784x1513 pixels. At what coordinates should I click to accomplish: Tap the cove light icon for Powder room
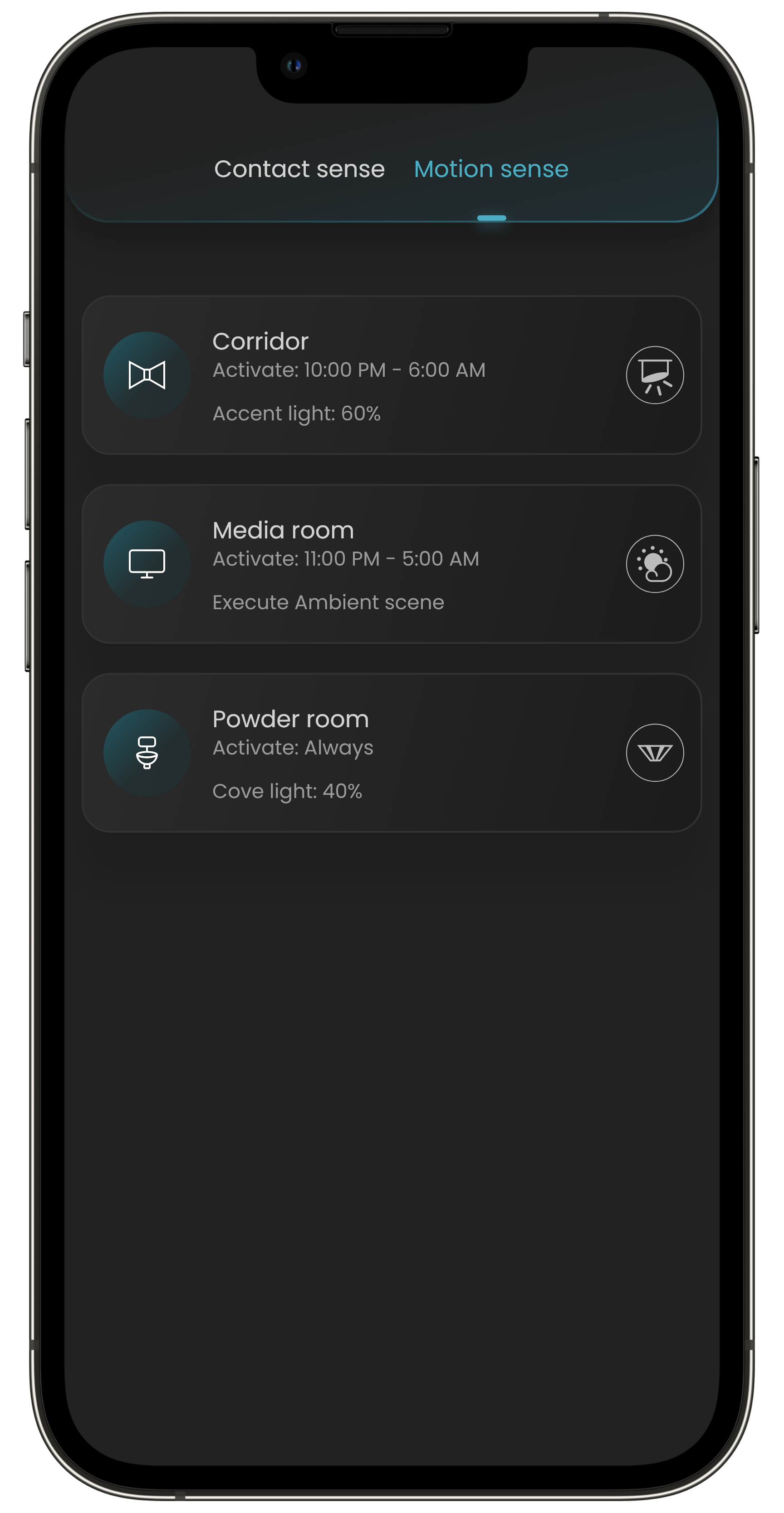654,753
